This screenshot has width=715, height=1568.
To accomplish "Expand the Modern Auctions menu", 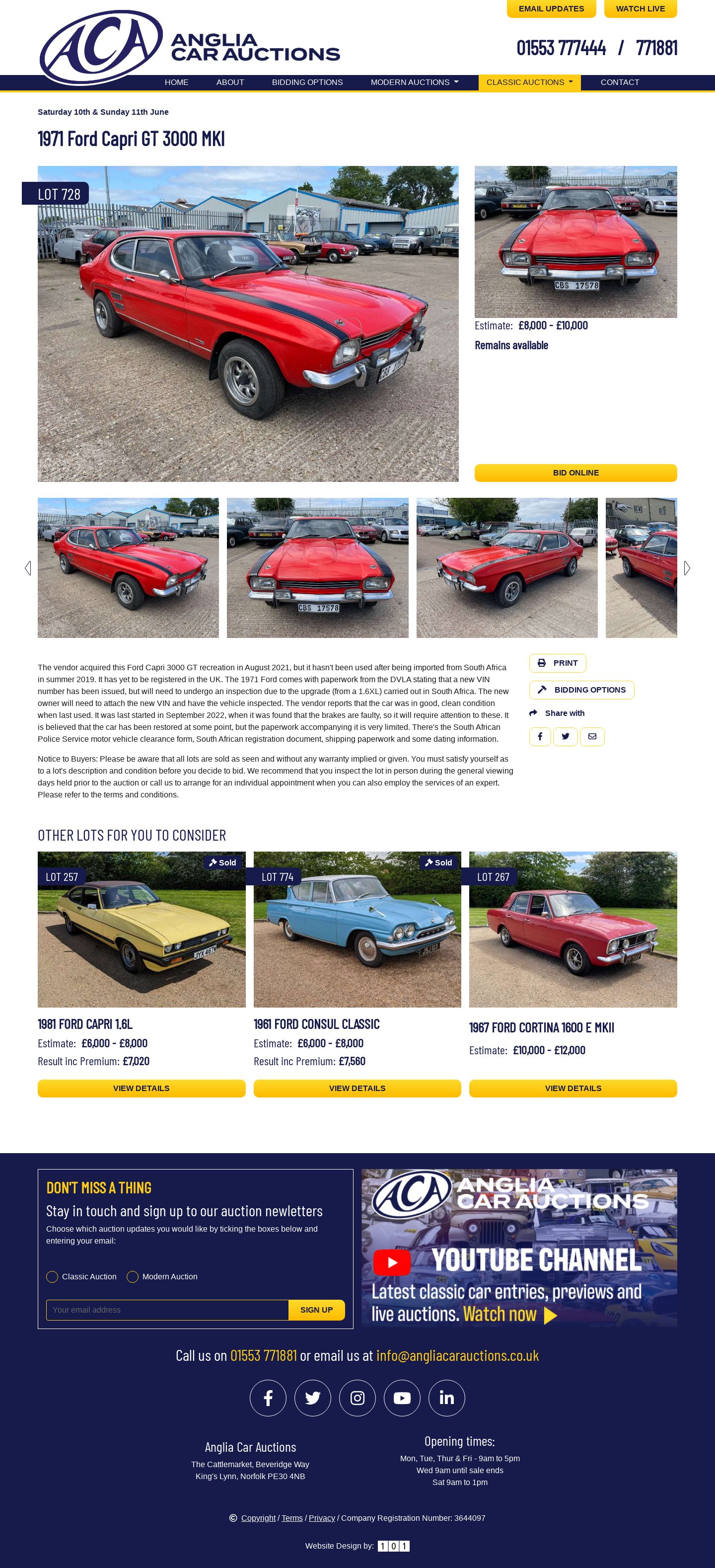I will (415, 82).
